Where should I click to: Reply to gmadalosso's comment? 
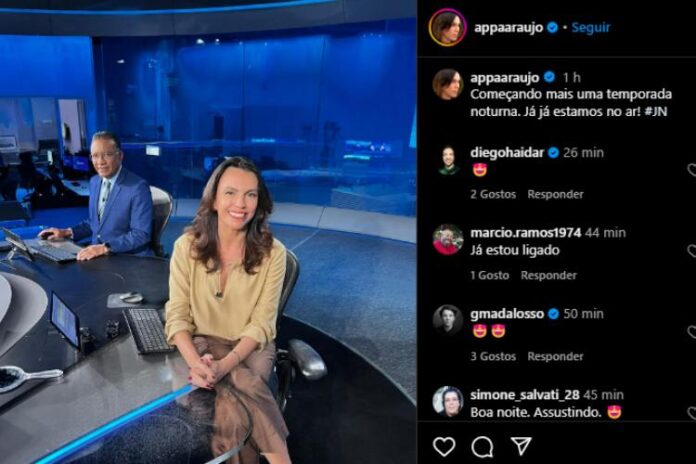click(x=555, y=356)
